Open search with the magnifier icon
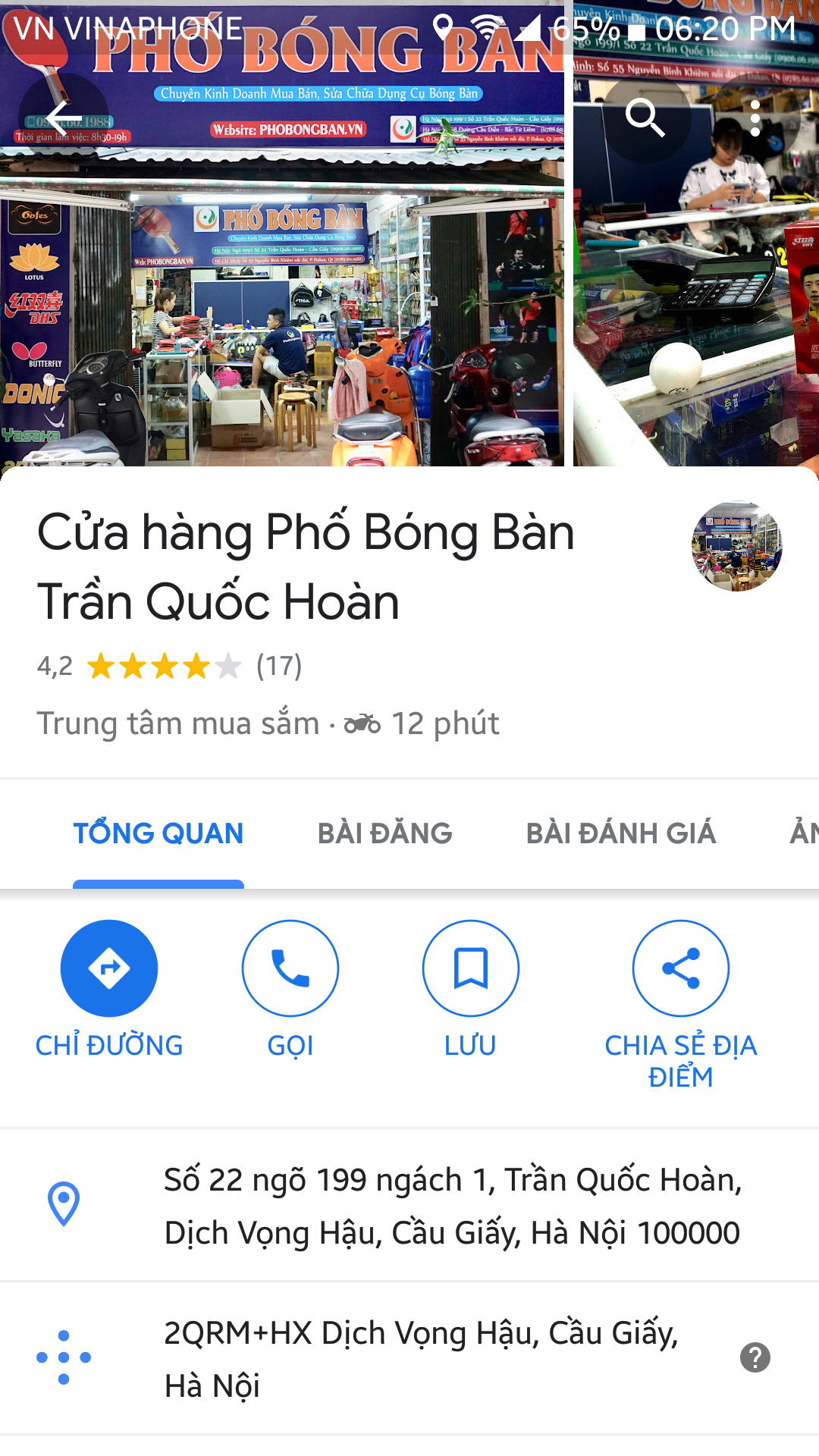This screenshot has width=819, height=1456. [645, 118]
